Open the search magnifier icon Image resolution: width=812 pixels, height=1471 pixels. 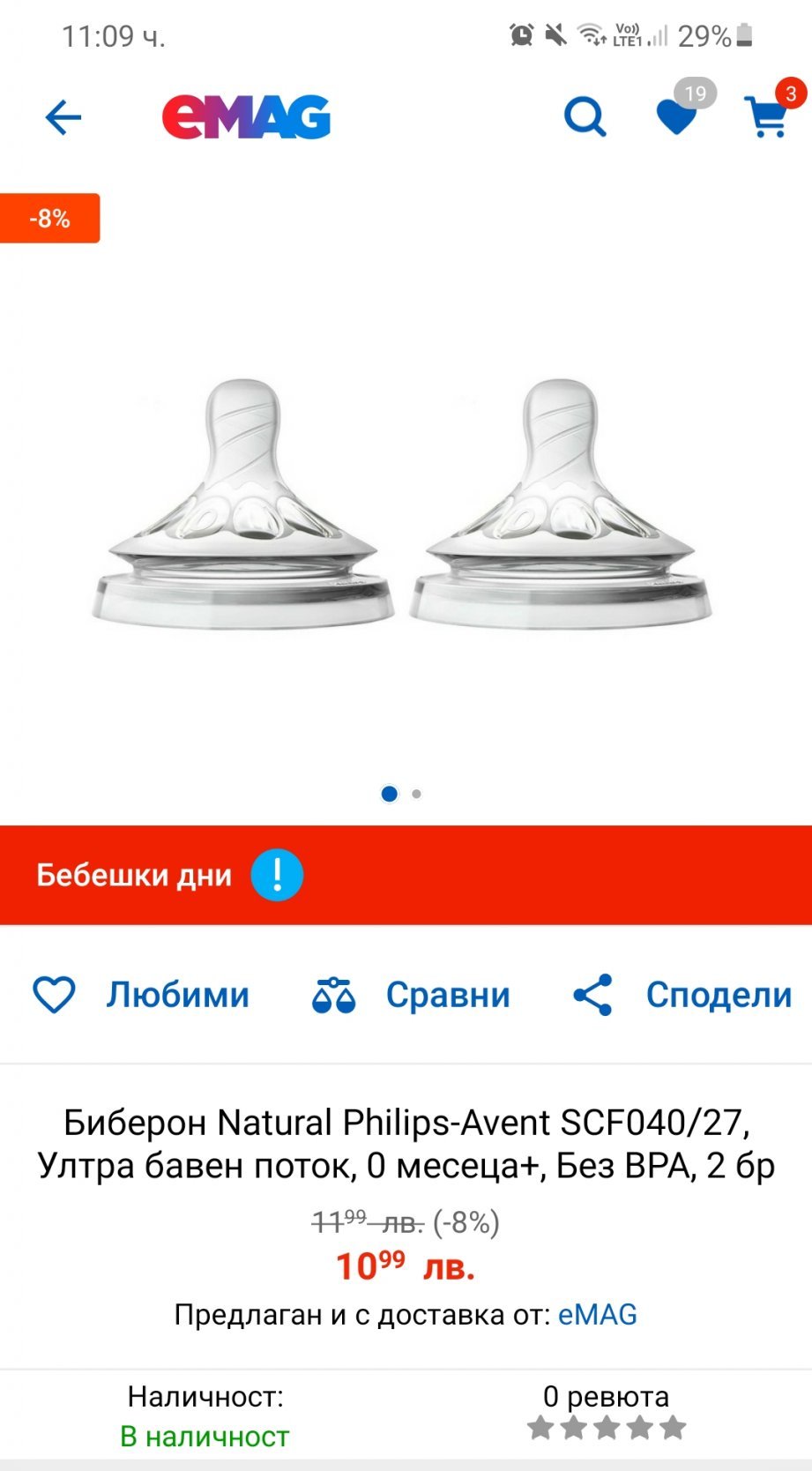pyautogui.click(x=585, y=117)
